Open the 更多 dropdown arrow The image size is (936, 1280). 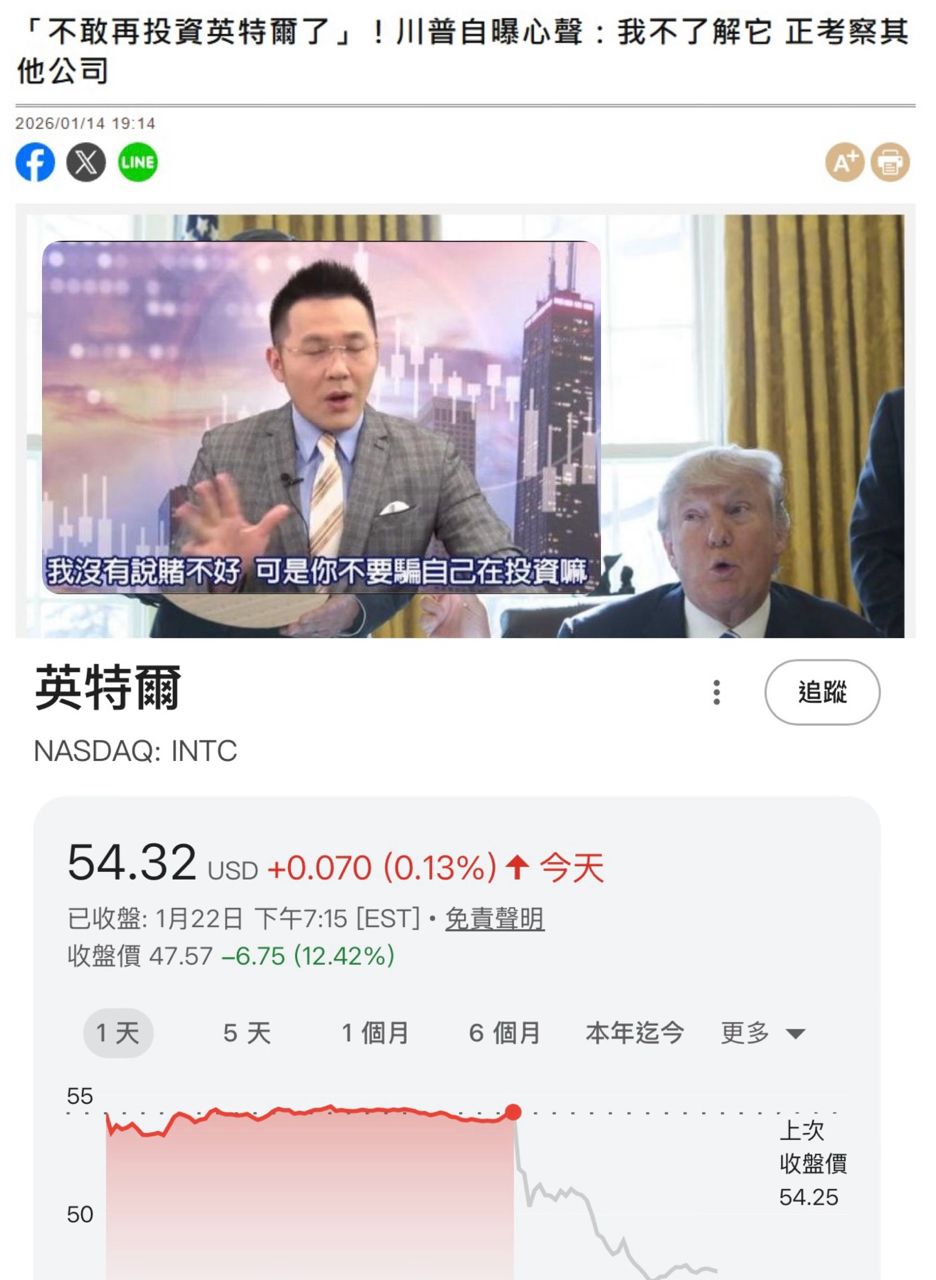pos(794,1033)
